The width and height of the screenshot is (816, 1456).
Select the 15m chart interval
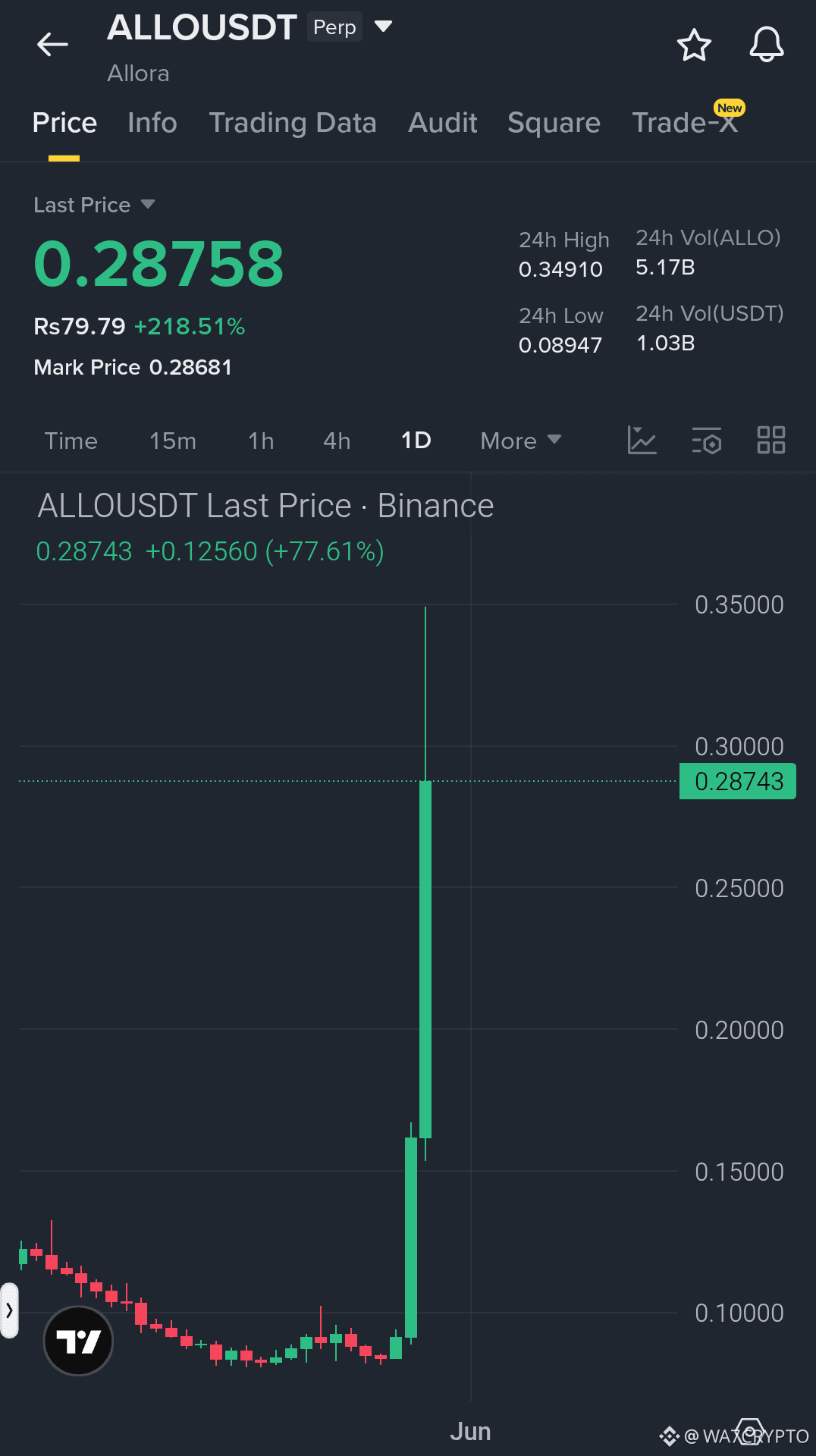coord(173,441)
